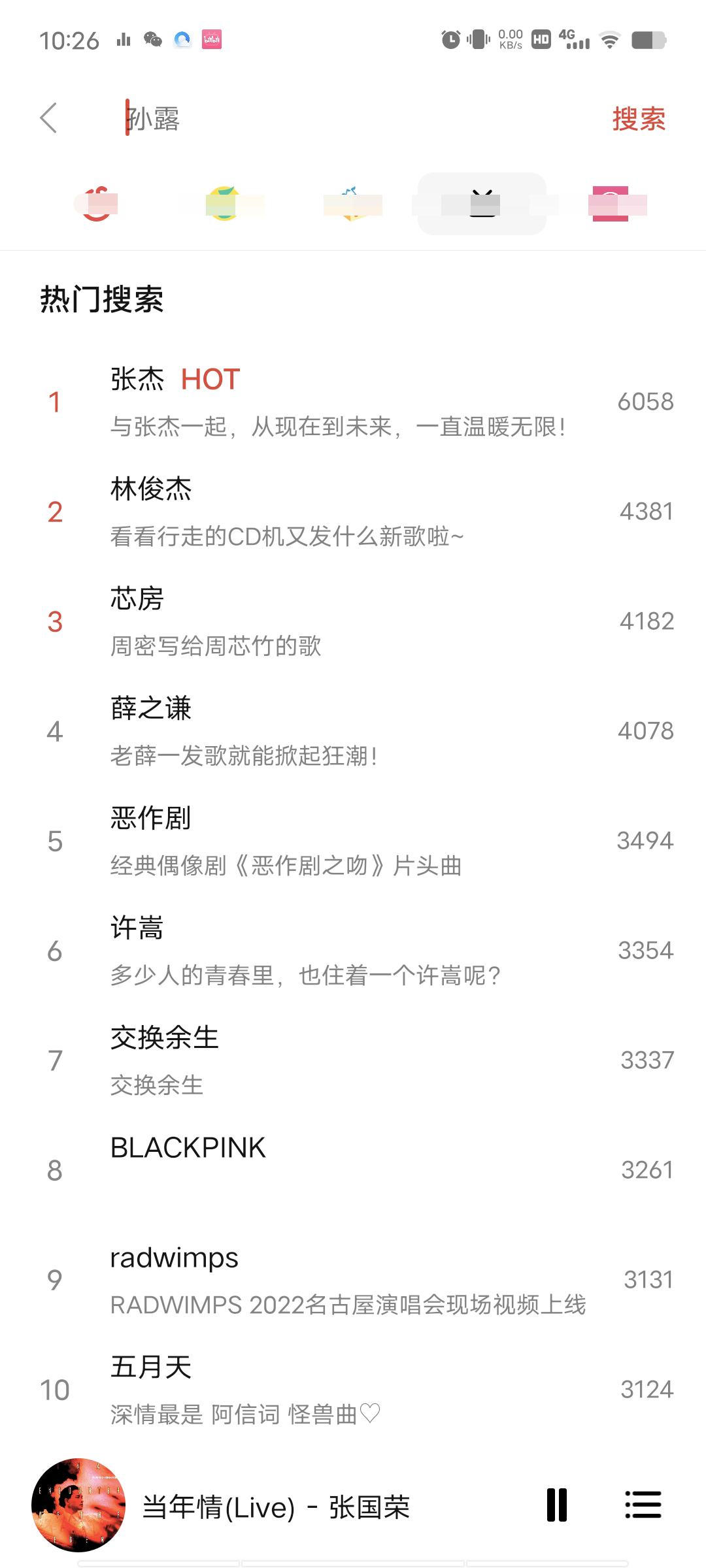The width and height of the screenshot is (706, 1568).
Task: Open hot search radwimps
Action: point(353,1280)
